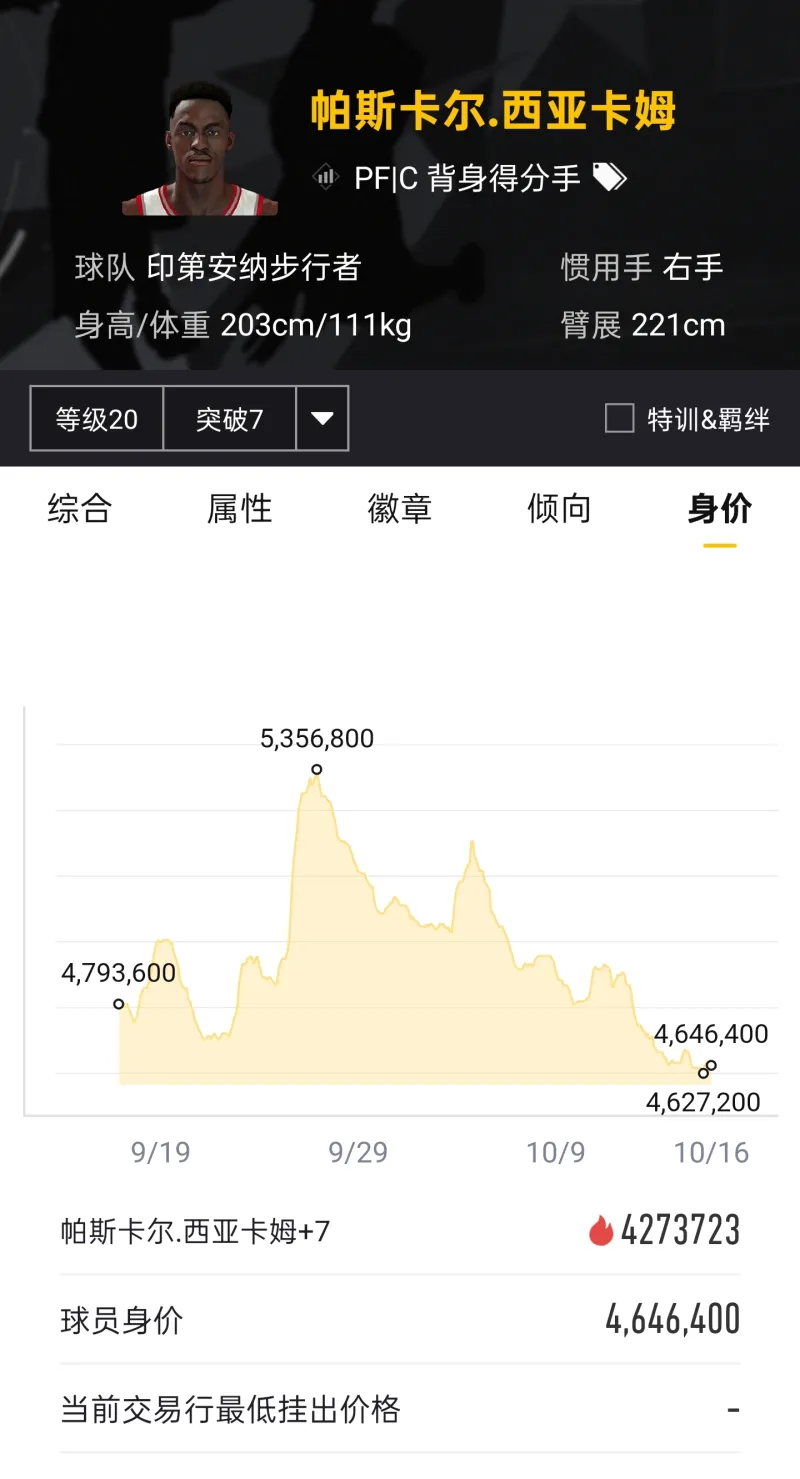Viewport: 800px width, 1479px height.
Task: Tap the tag icon beside 背身得分手
Action: (609, 178)
